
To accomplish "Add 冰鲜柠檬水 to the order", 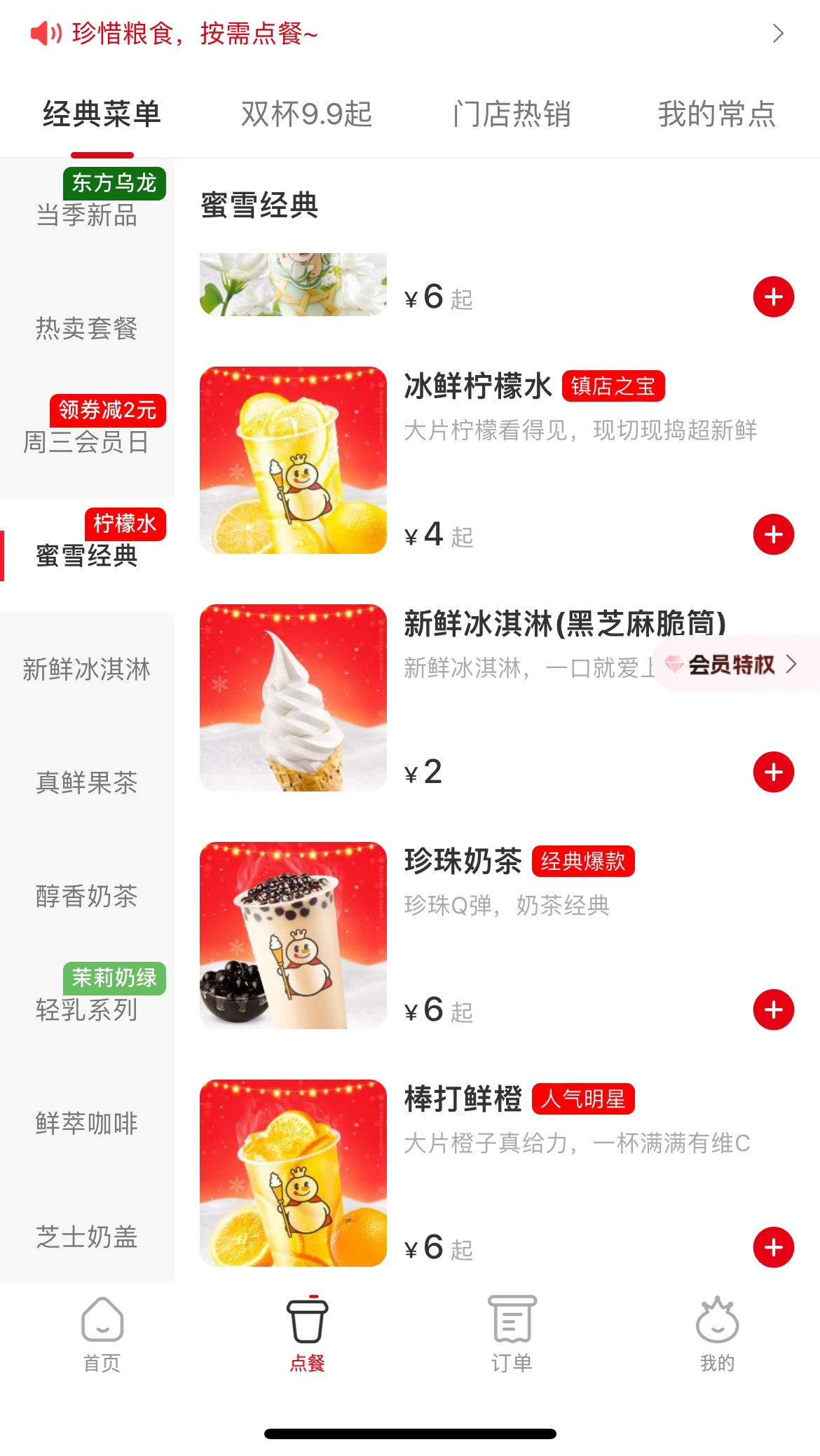I will point(773,534).
